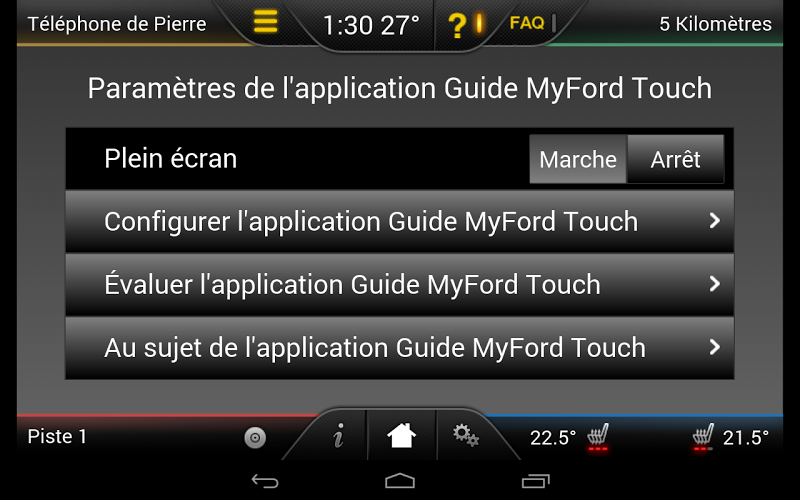Tap the Android back button
The height and width of the screenshot is (500, 800).
pyautogui.click(x=265, y=481)
